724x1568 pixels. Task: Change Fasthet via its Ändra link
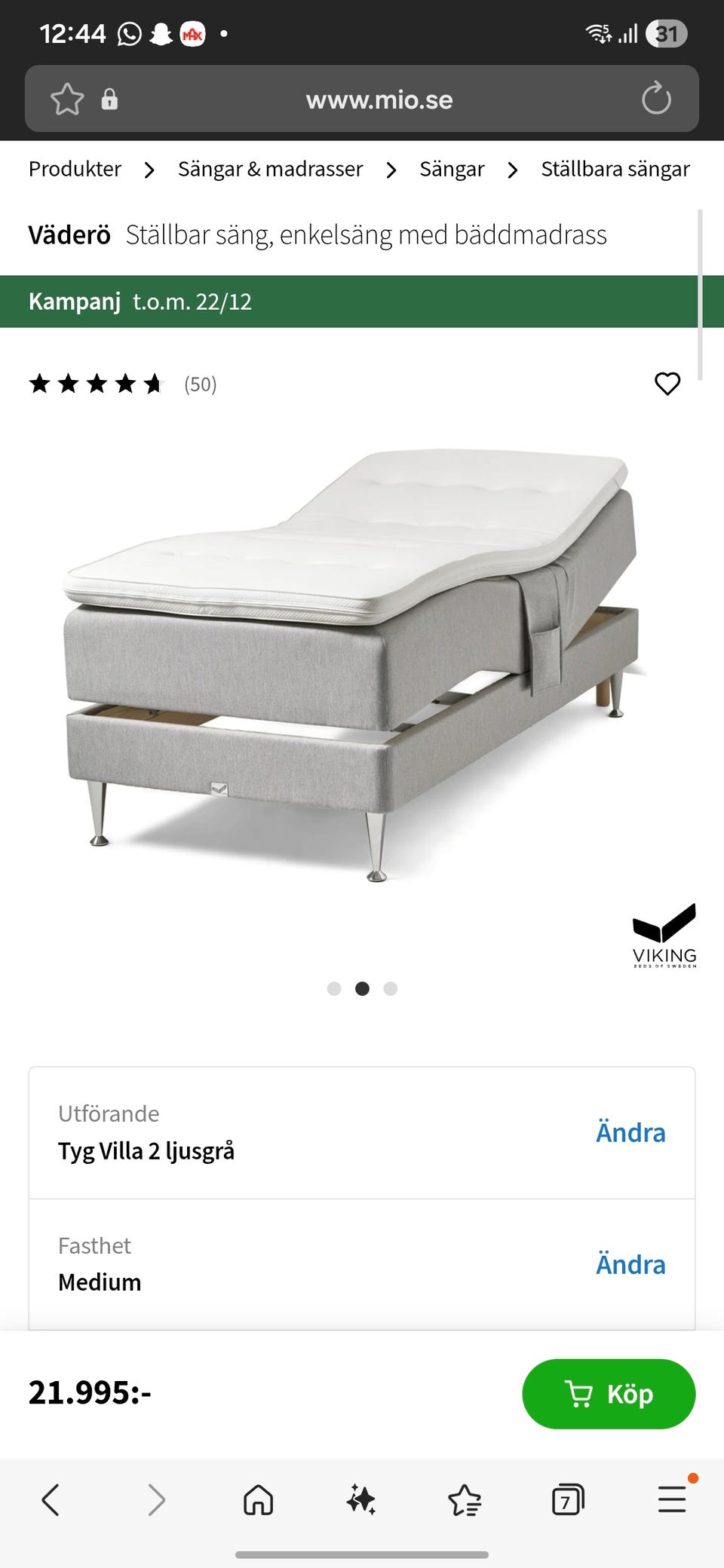(x=630, y=1264)
